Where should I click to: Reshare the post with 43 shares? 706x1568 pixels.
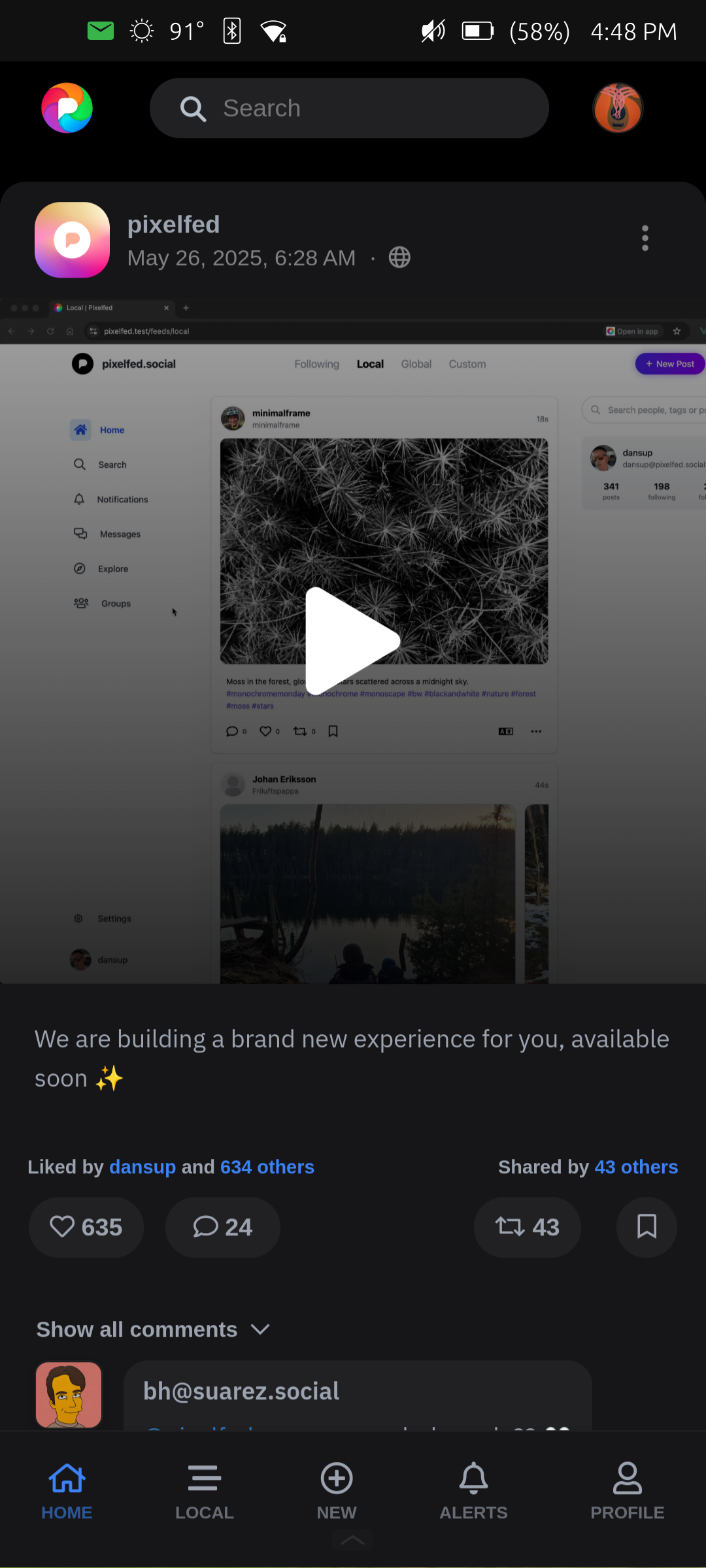pos(528,1227)
